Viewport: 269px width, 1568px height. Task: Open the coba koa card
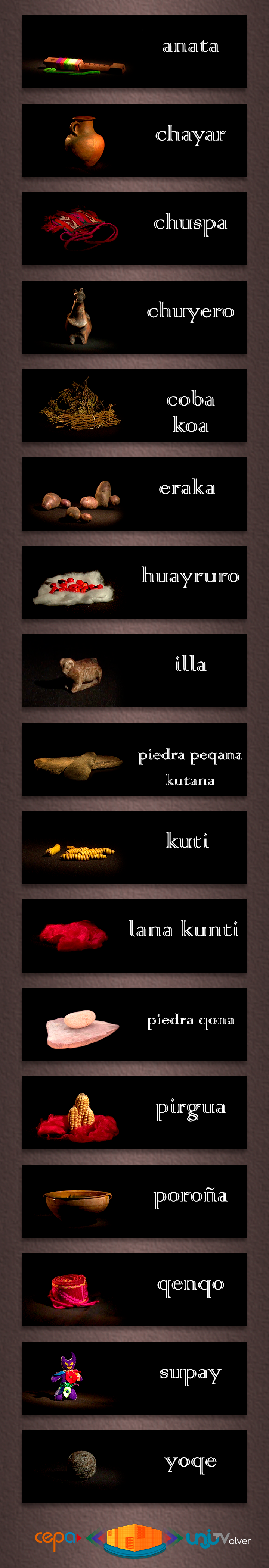click(134, 406)
